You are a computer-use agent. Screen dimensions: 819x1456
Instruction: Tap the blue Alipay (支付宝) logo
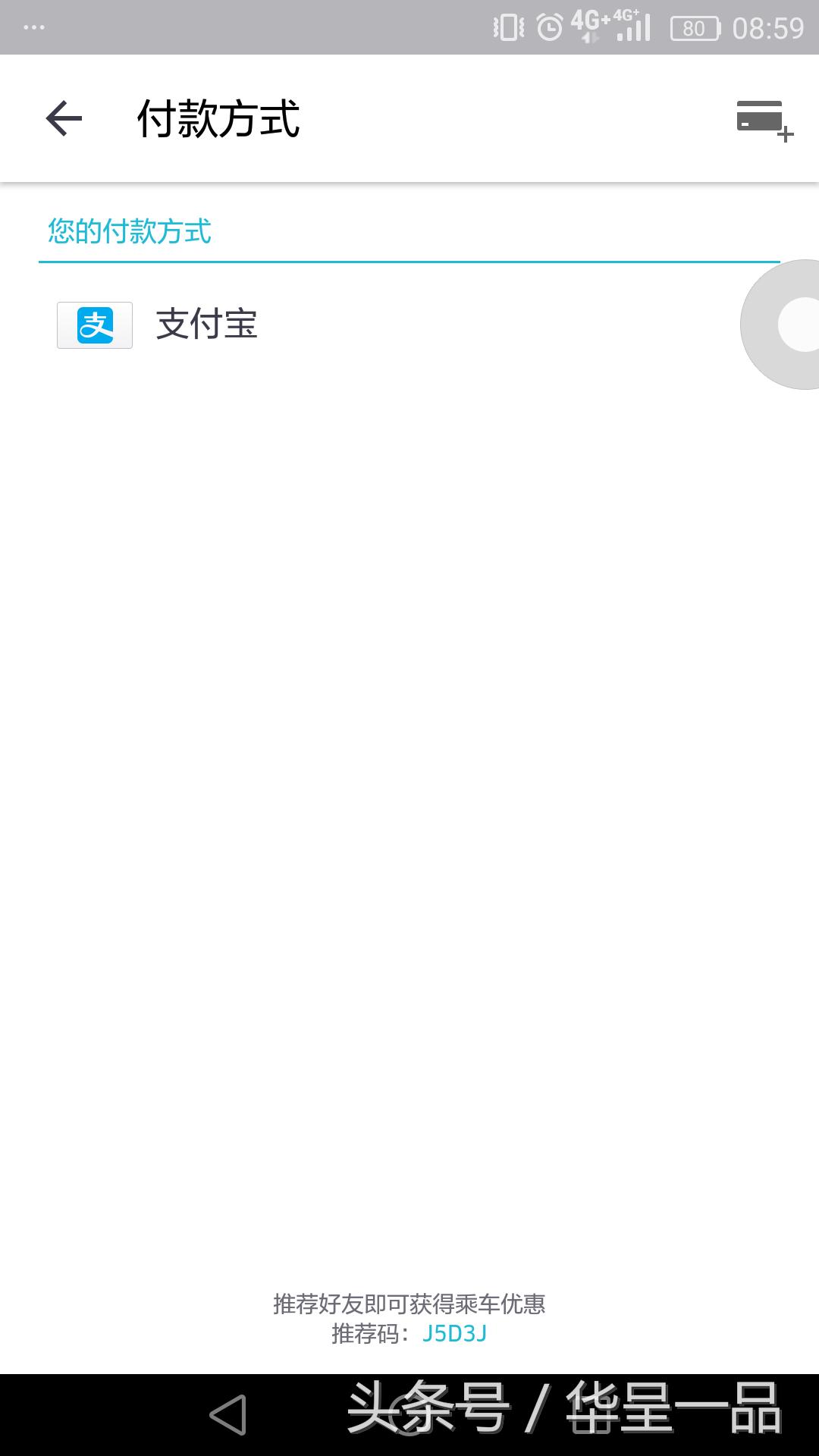click(94, 325)
